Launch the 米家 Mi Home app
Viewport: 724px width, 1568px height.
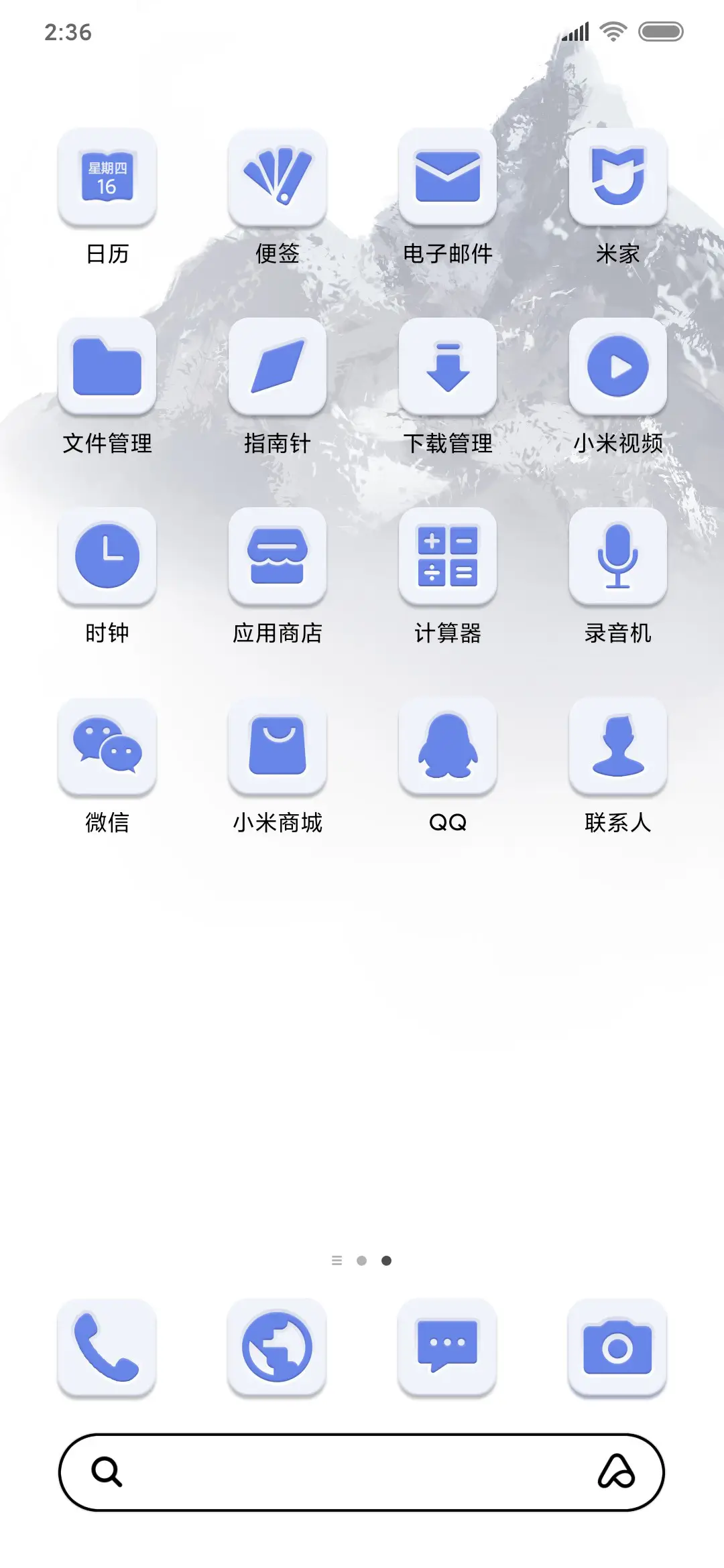[618, 179]
